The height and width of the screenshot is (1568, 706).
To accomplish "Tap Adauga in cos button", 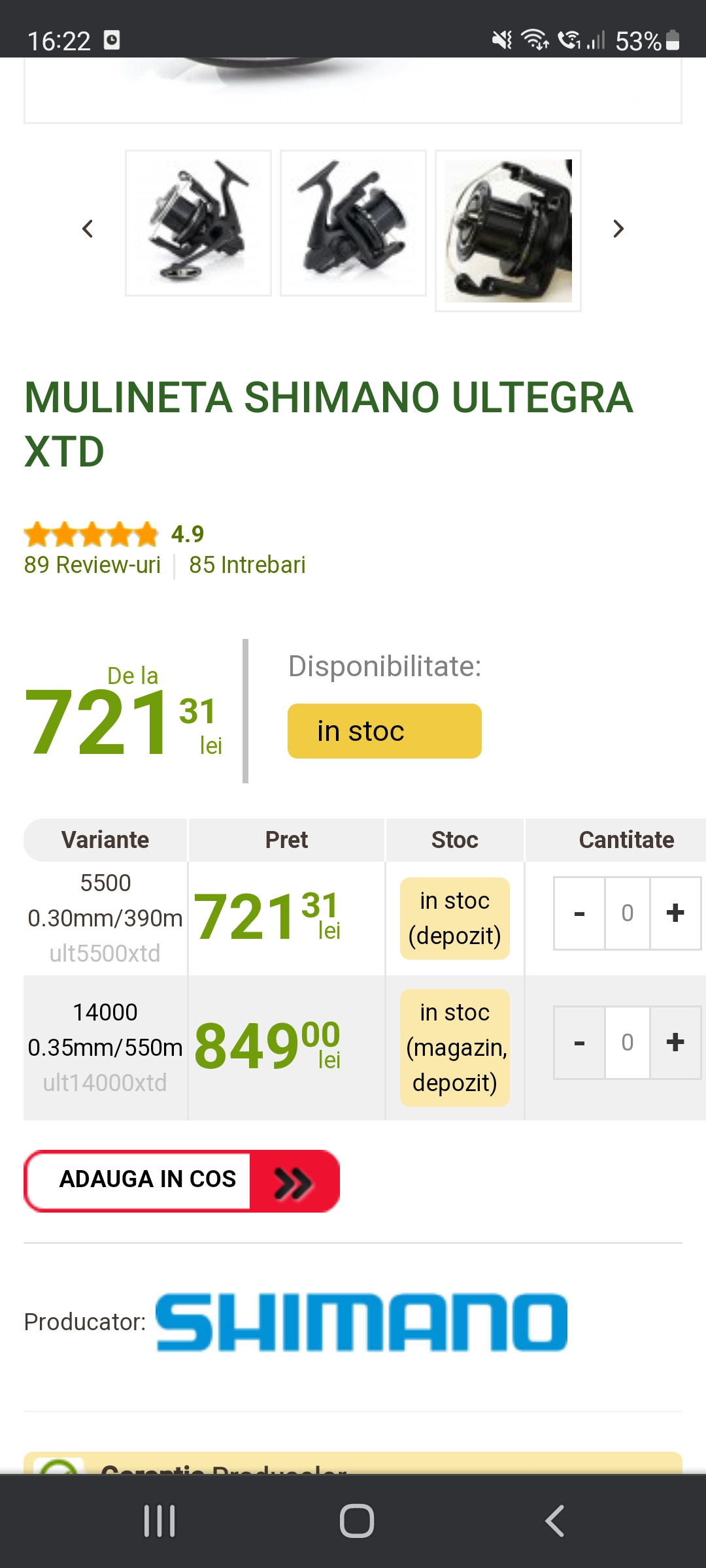I will coord(182,1181).
